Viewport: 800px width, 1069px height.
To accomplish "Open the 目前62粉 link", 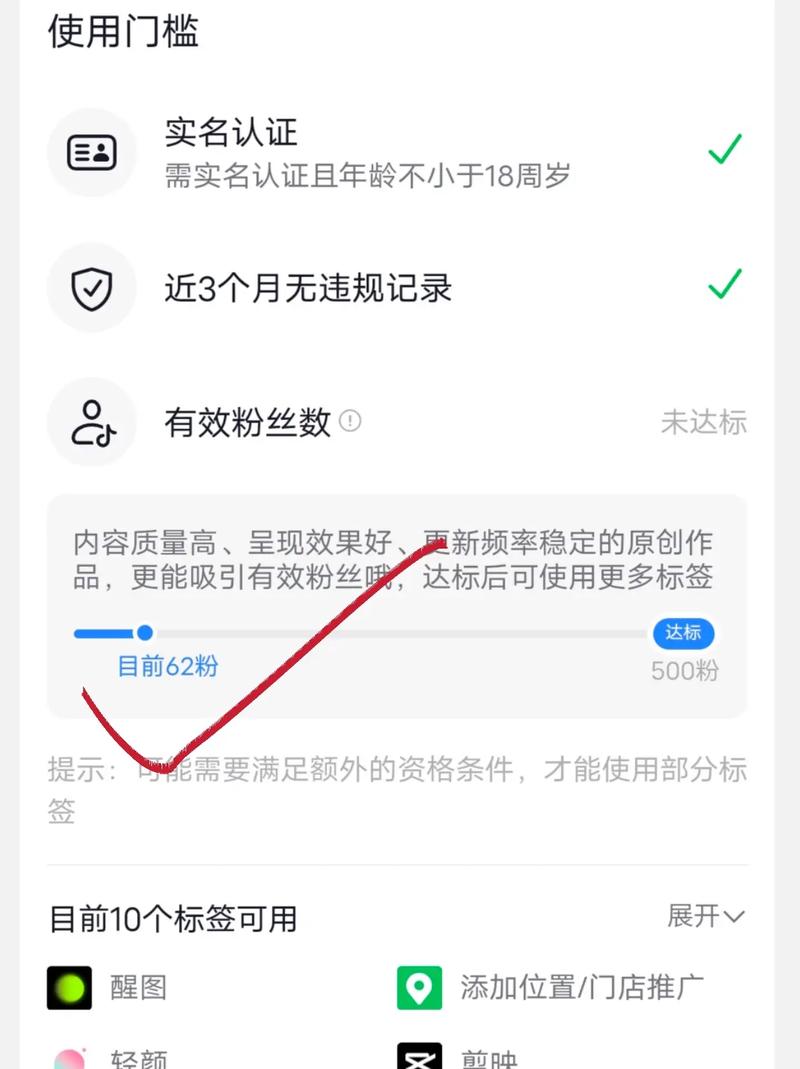I will pos(166,666).
